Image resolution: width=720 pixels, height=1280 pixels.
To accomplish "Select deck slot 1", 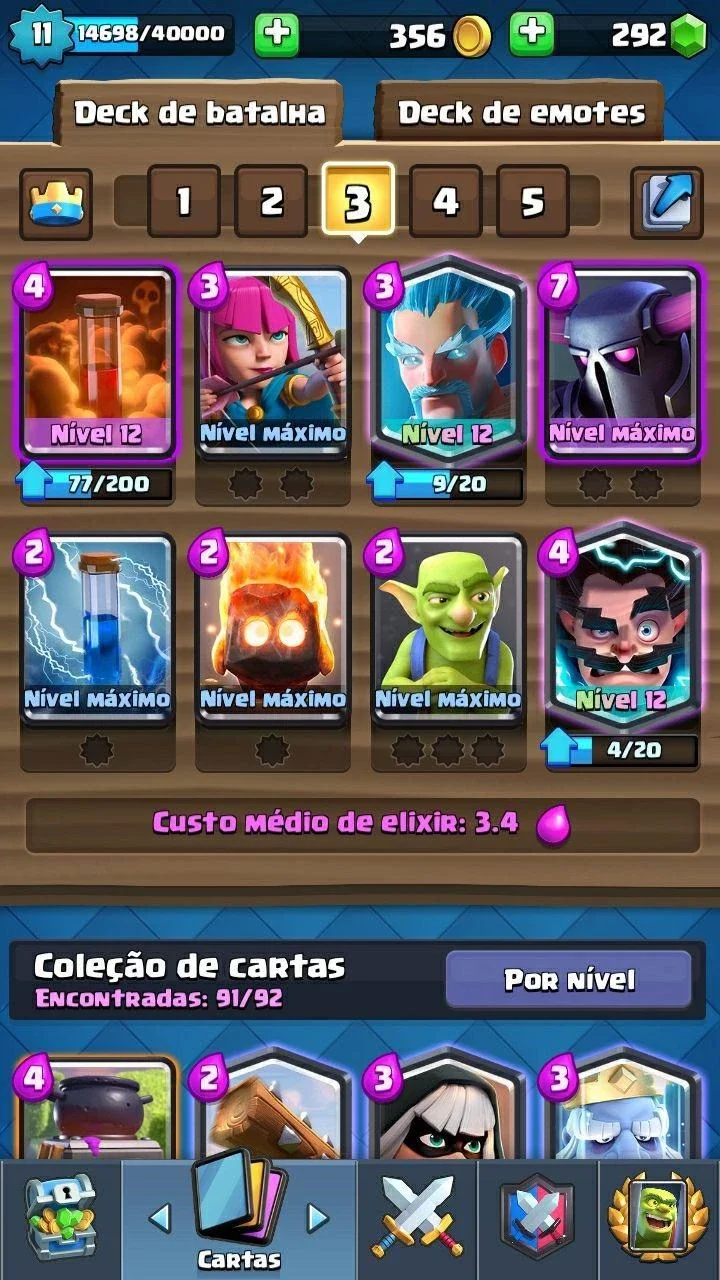I will pyautogui.click(x=183, y=201).
